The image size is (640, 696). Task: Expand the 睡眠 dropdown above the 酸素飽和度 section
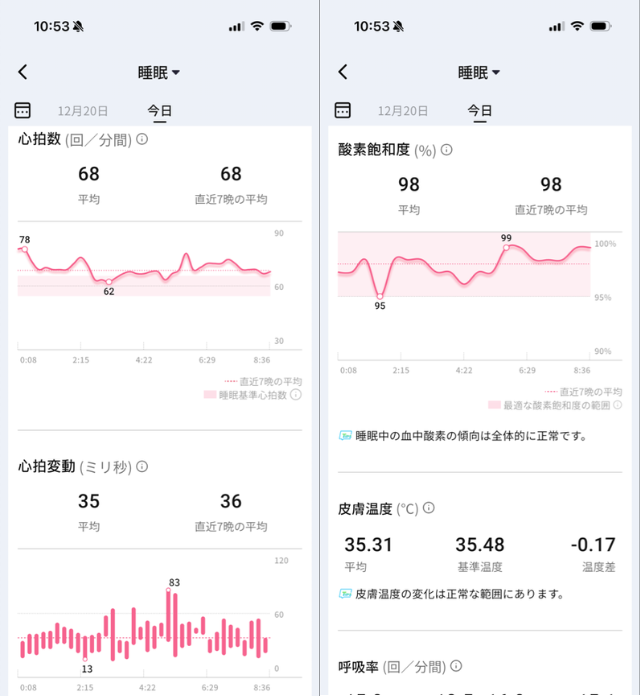click(x=479, y=72)
